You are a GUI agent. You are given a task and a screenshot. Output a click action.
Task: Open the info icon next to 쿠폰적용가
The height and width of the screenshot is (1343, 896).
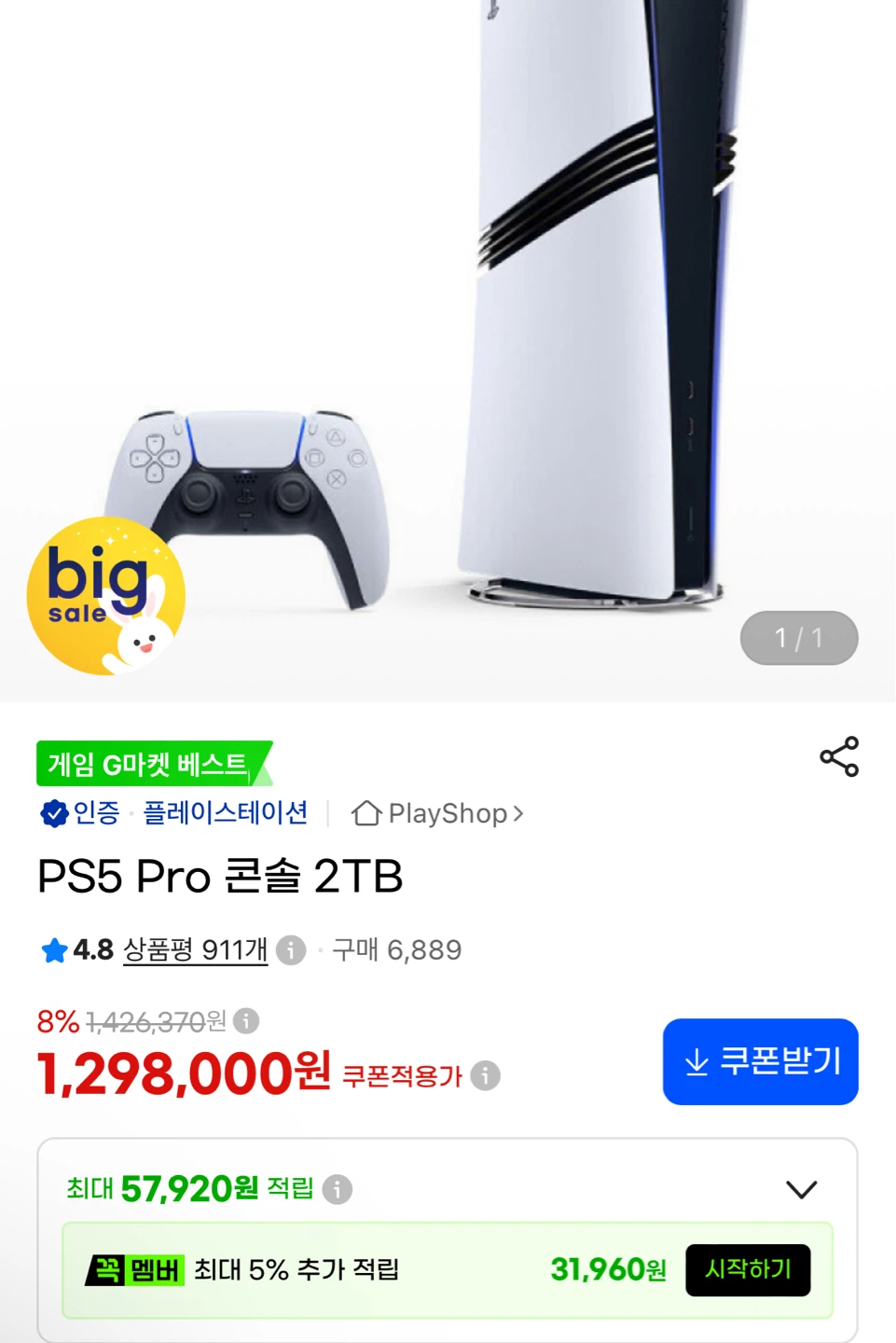tap(485, 1075)
